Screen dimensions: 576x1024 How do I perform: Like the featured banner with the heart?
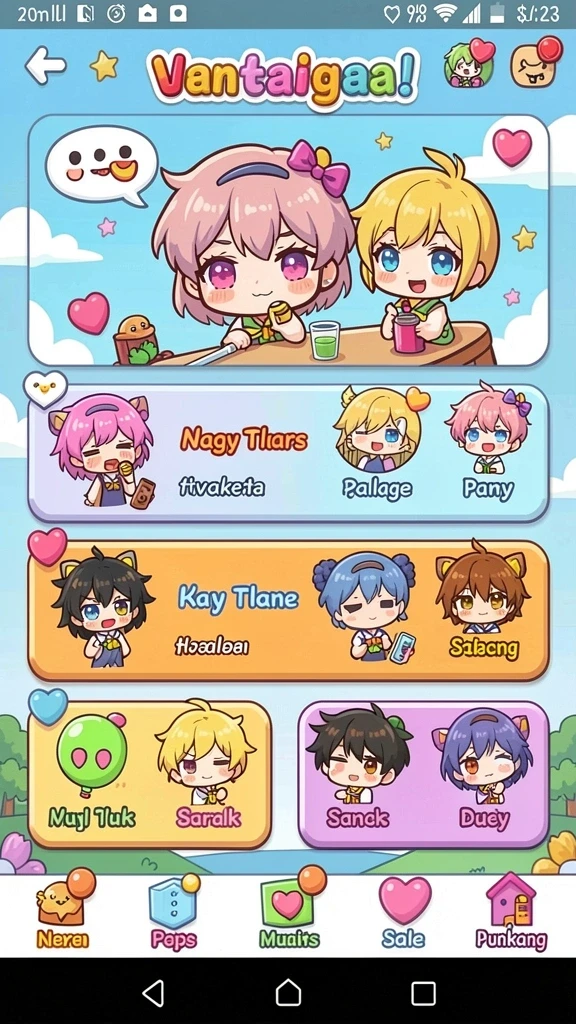(x=512, y=147)
